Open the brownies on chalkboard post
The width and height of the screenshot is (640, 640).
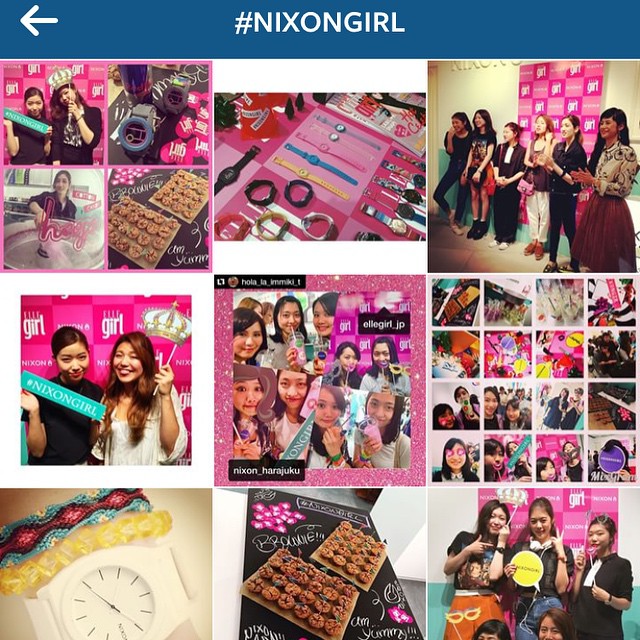[x=319, y=565]
